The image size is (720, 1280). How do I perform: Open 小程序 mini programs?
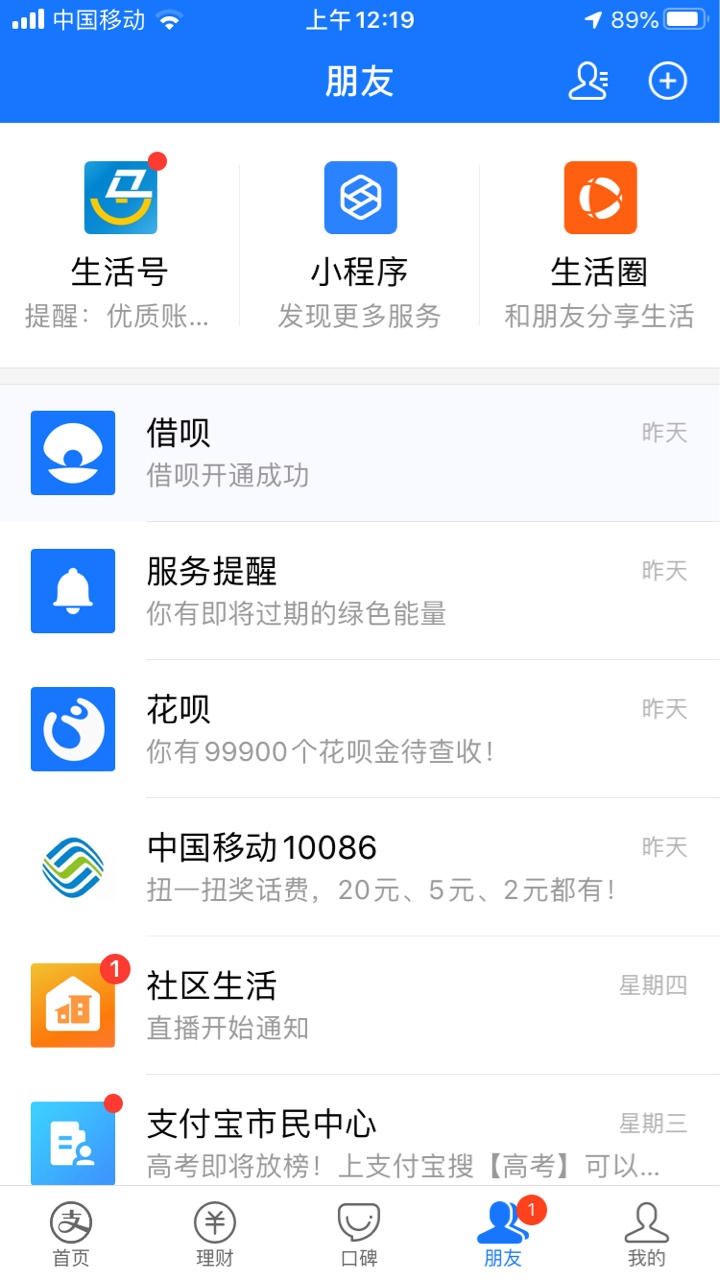pos(360,245)
